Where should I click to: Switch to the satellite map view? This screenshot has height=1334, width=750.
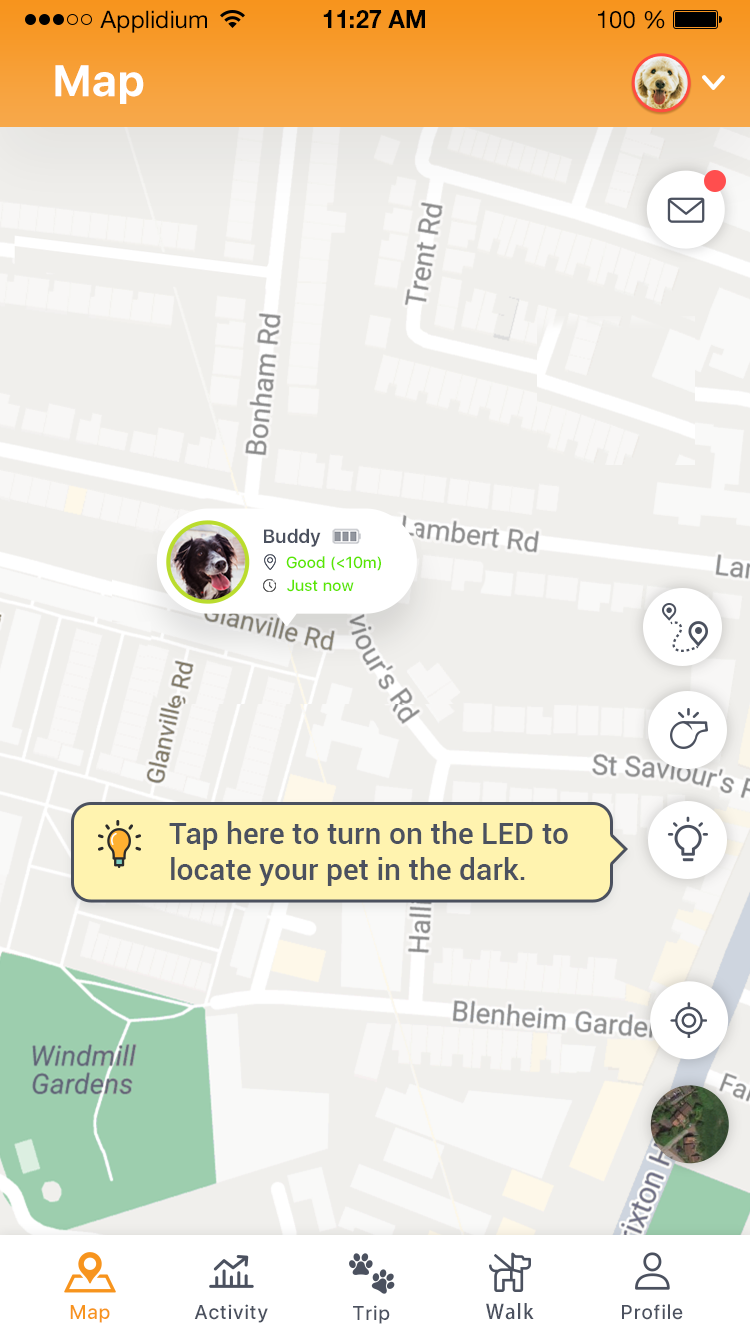click(x=689, y=1124)
